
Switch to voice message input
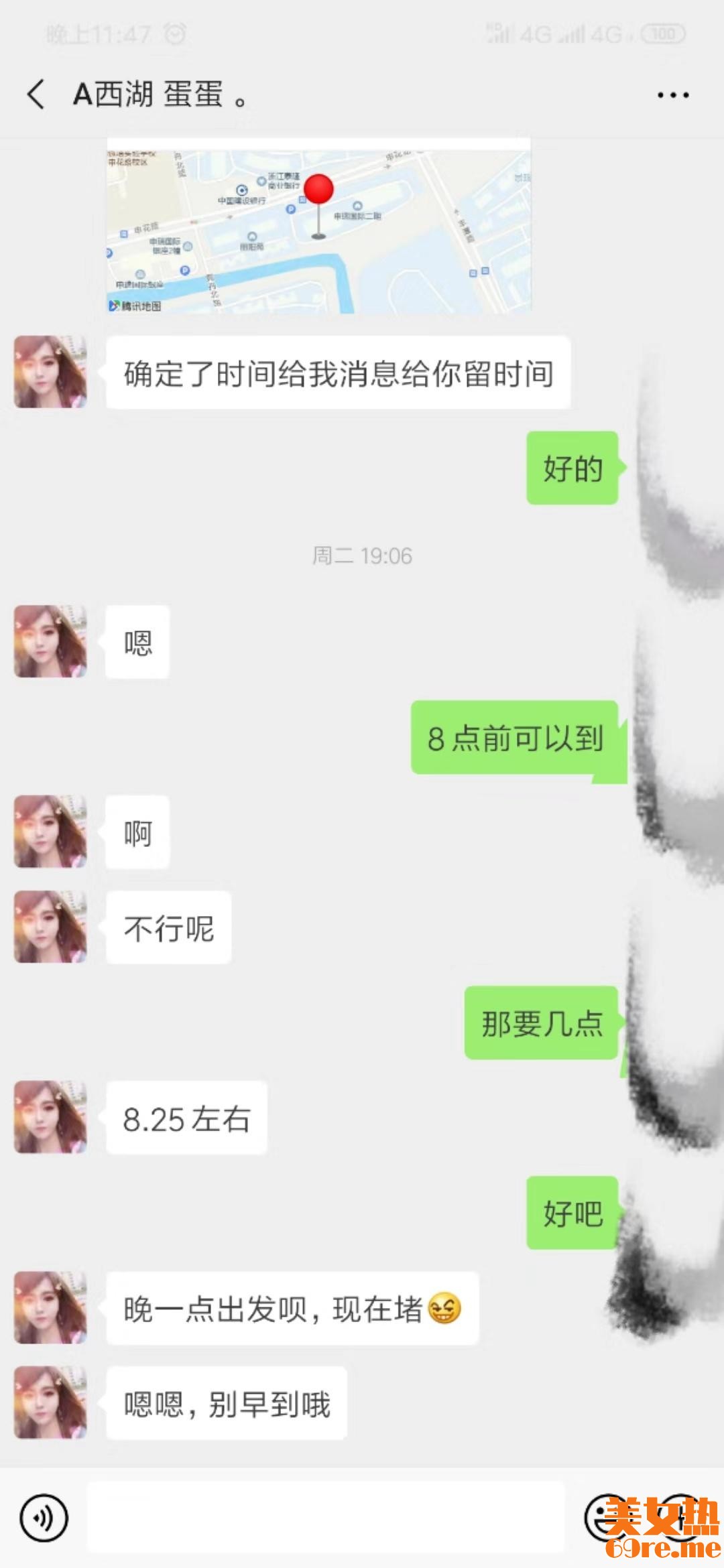coord(44,1518)
